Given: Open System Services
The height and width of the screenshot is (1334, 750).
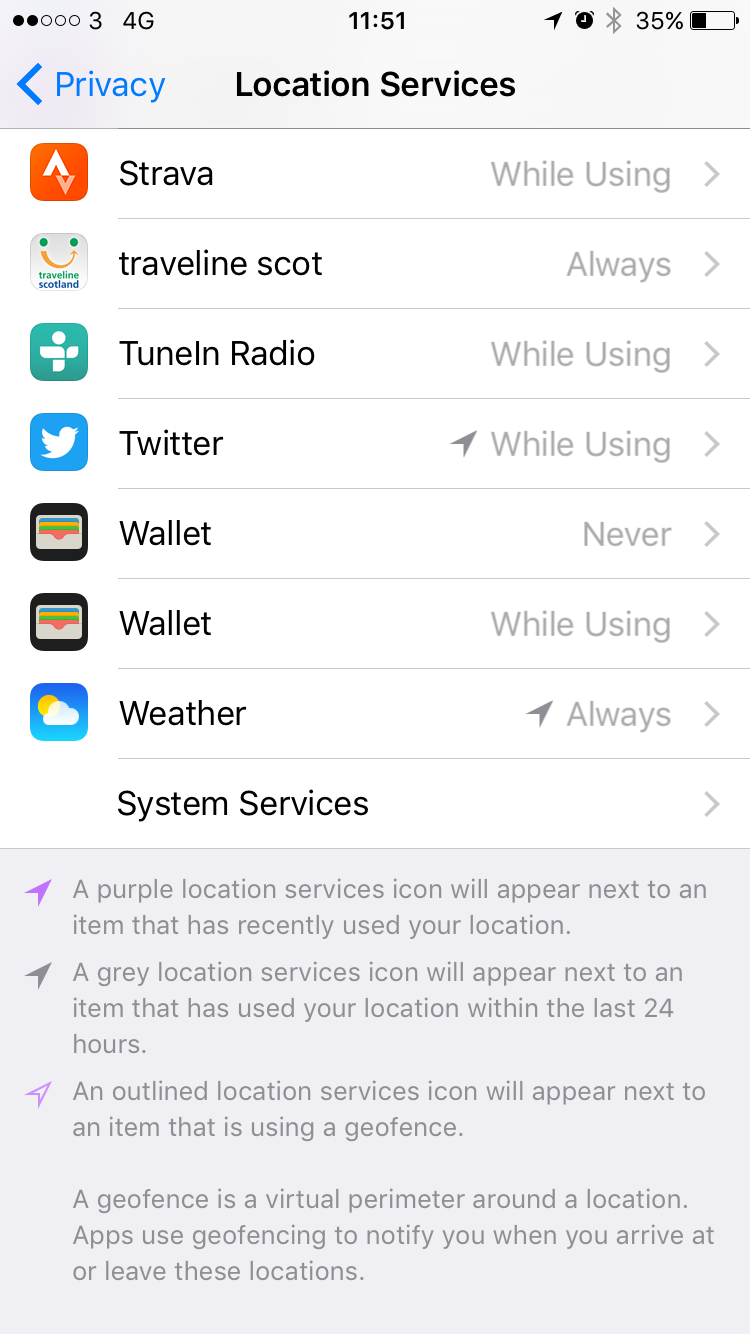Looking at the screenshot, I should [375, 804].
